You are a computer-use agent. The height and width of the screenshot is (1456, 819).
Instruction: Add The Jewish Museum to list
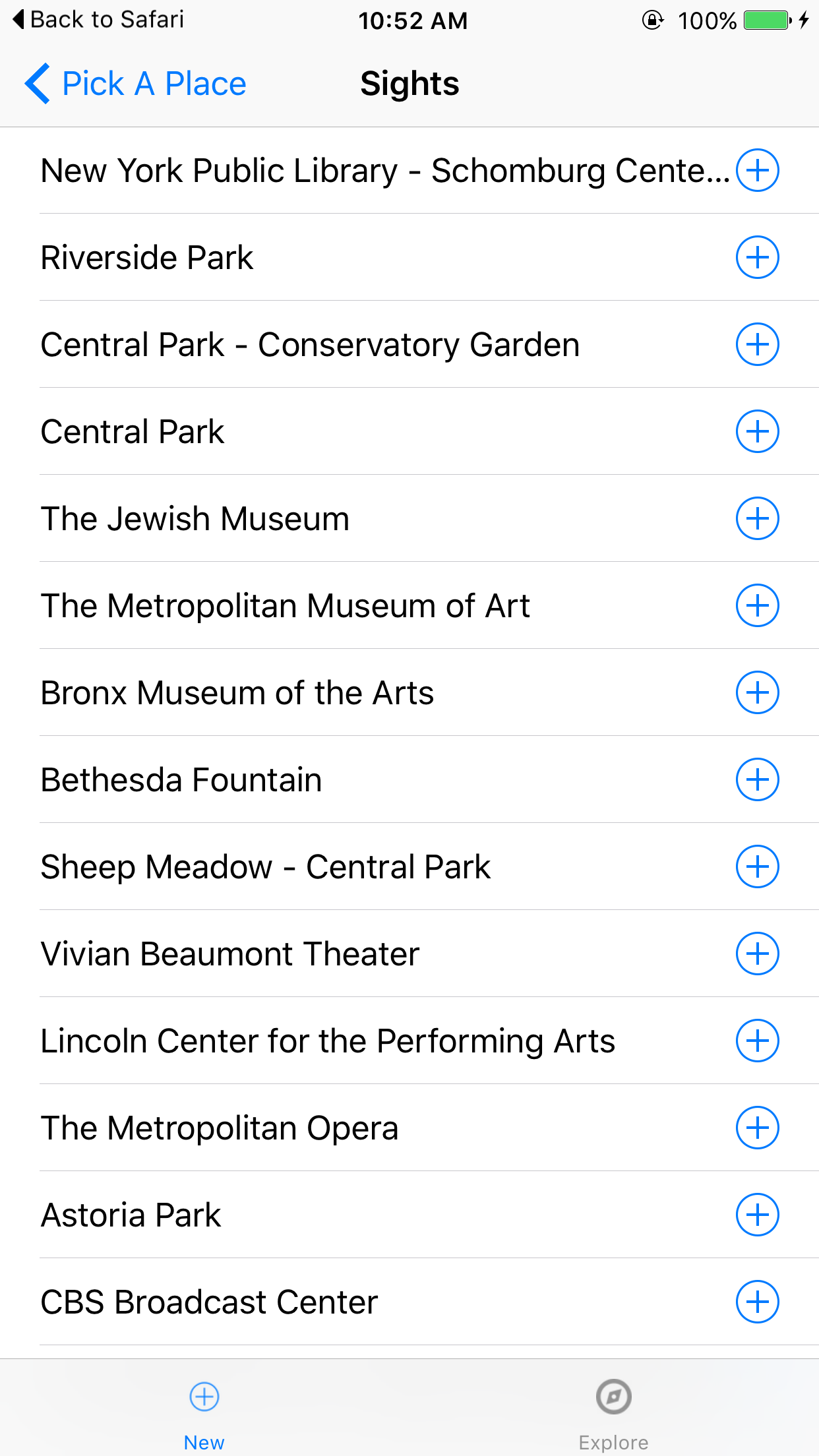pos(757,518)
